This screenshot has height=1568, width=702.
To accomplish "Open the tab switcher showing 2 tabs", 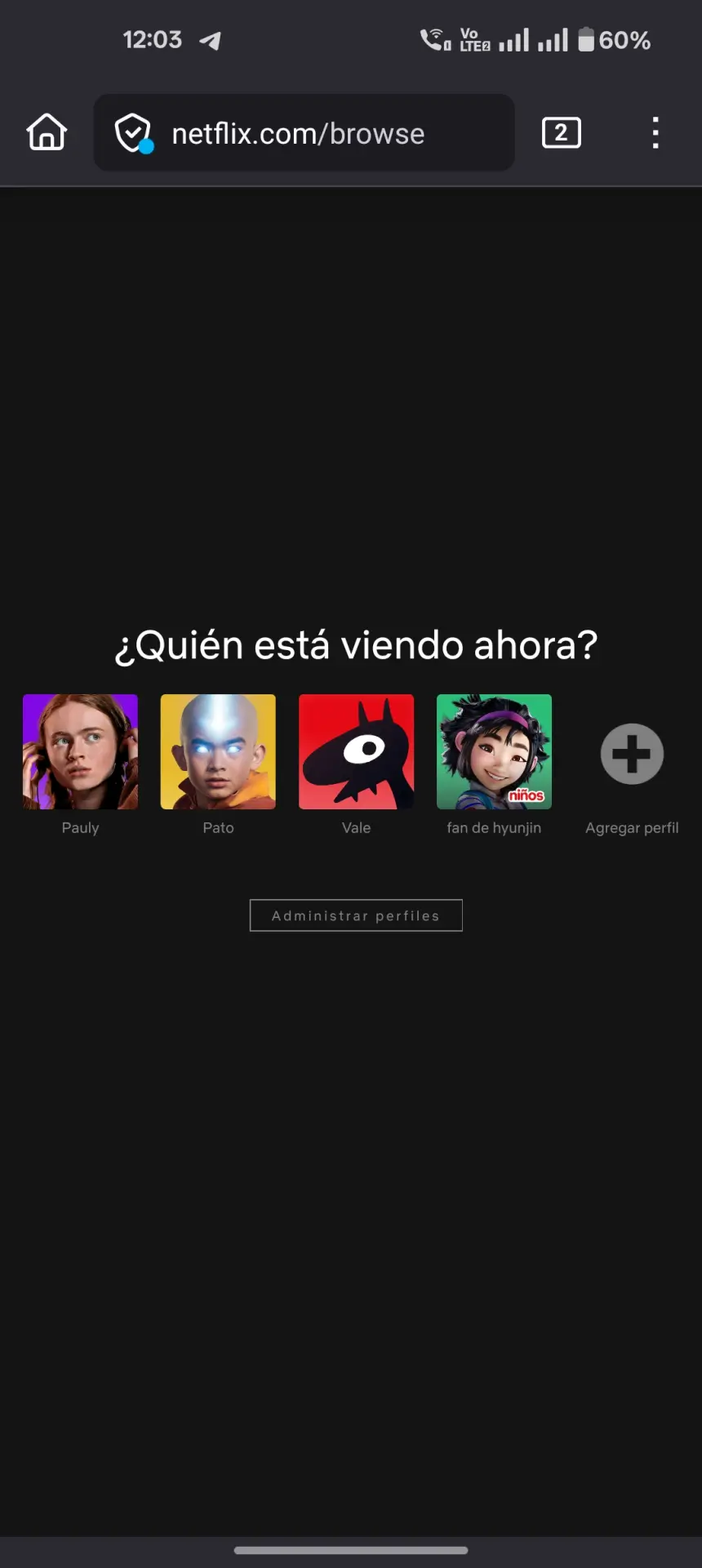I will click(562, 132).
